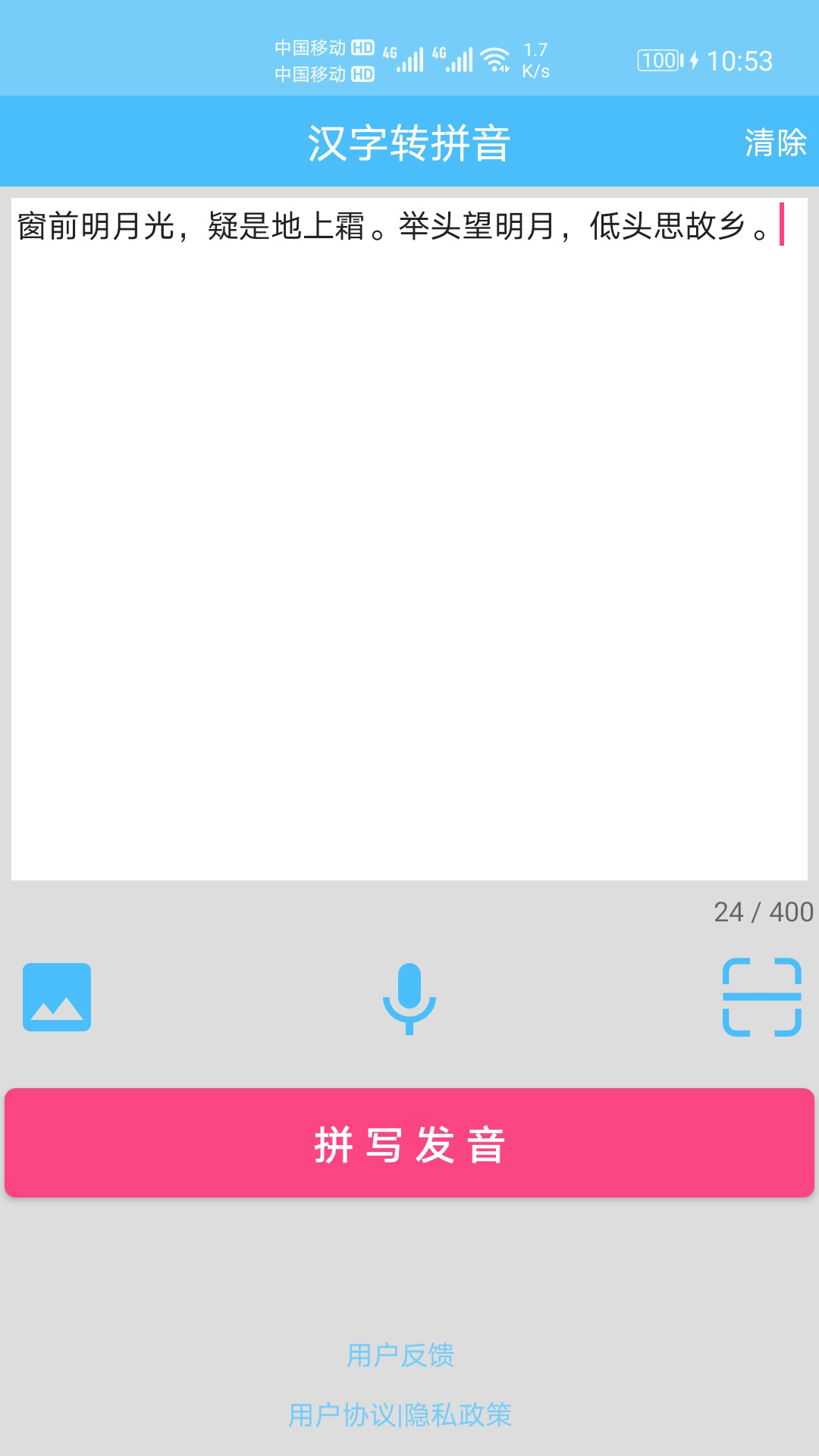Toggle the 清除 clear function
Image resolution: width=819 pixels, height=1456 pixels.
pyautogui.click(x=775, y=141)
